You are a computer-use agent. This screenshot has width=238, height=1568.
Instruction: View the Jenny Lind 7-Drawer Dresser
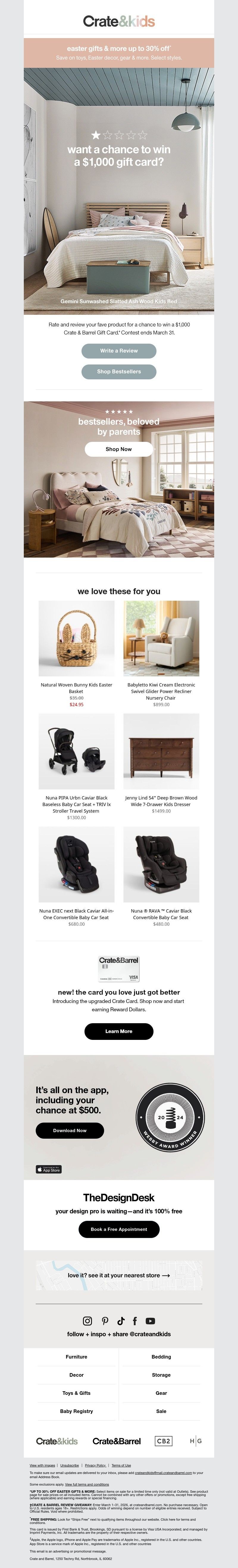161,751
